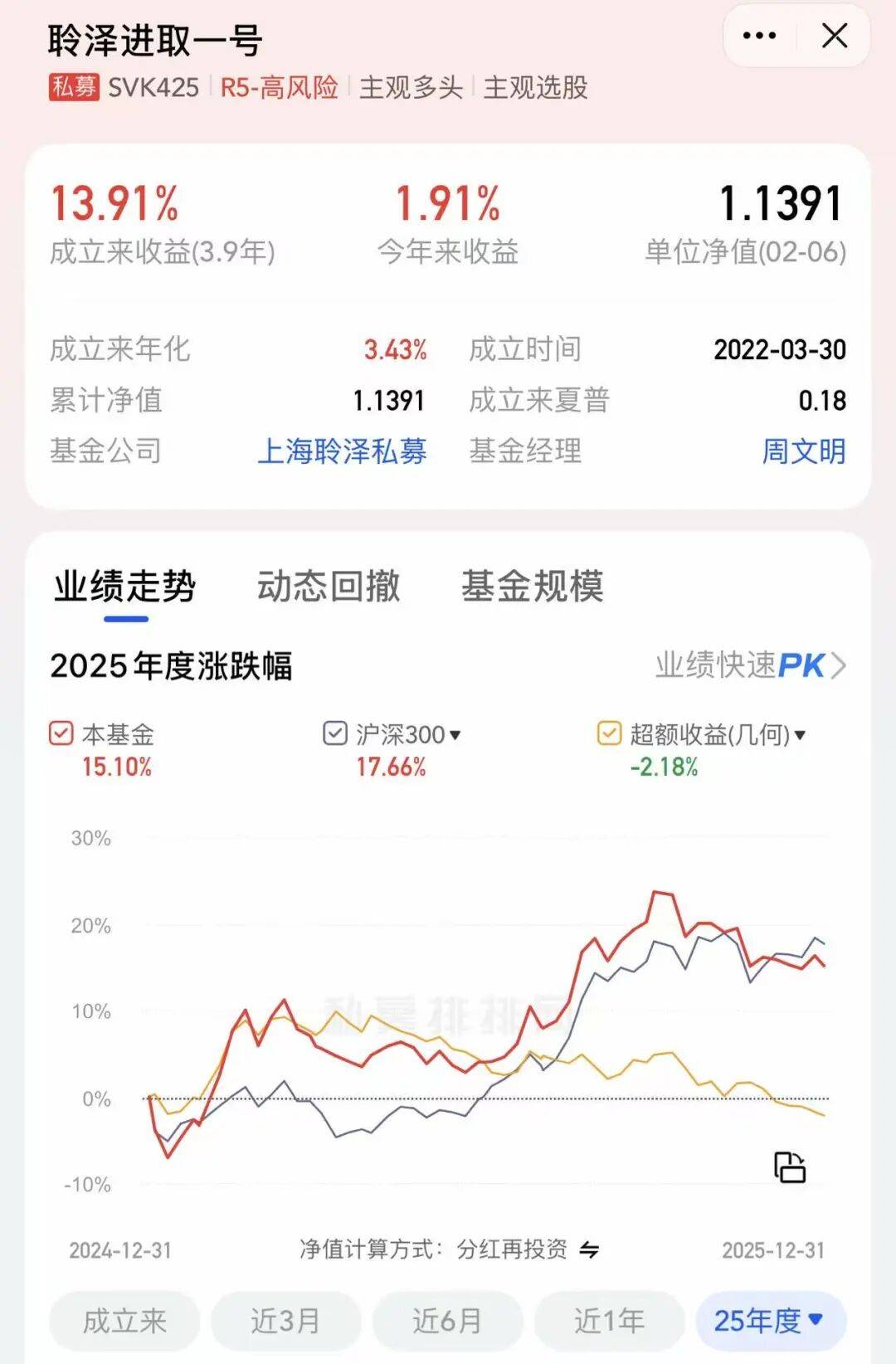The width and height of the screenshot is (896, 1364).
Task: Open fund company 上海聆泽私募
Action: pos(342,451)
